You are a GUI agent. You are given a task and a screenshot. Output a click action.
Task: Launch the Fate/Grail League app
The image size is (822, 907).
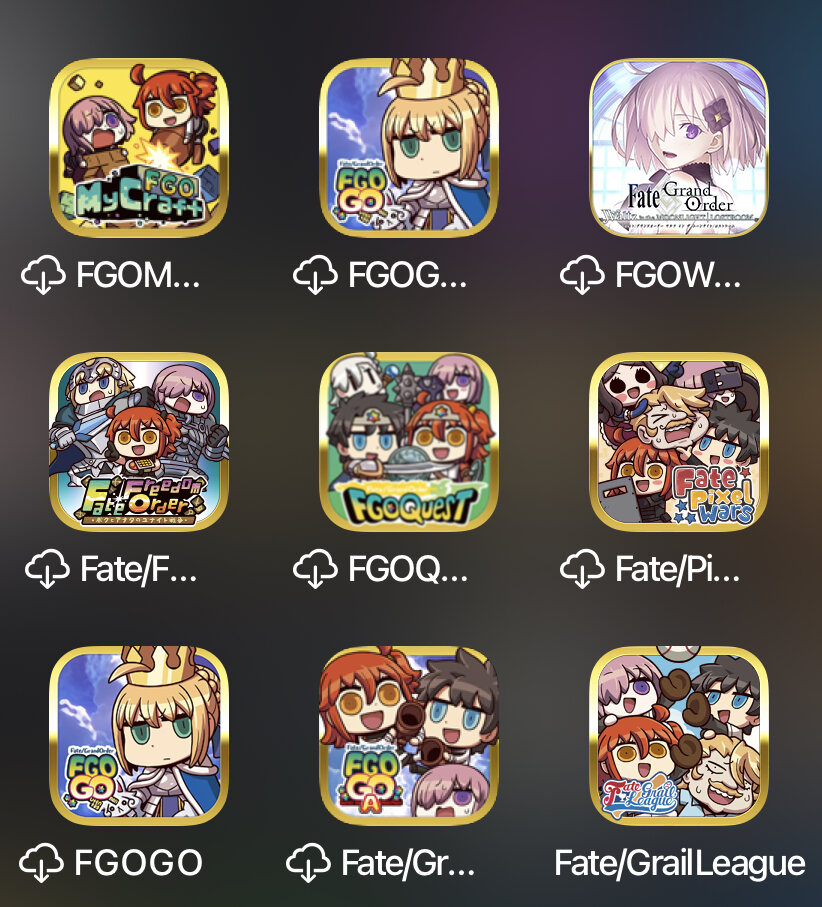[679, 735]
